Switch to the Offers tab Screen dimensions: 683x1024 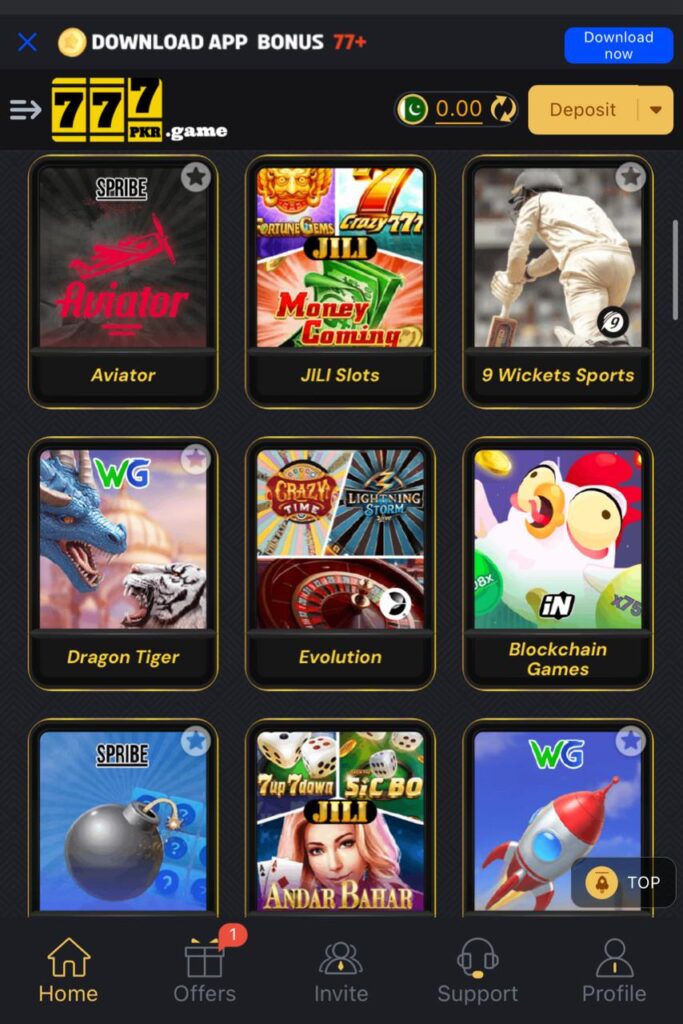[x=205, y=972]
